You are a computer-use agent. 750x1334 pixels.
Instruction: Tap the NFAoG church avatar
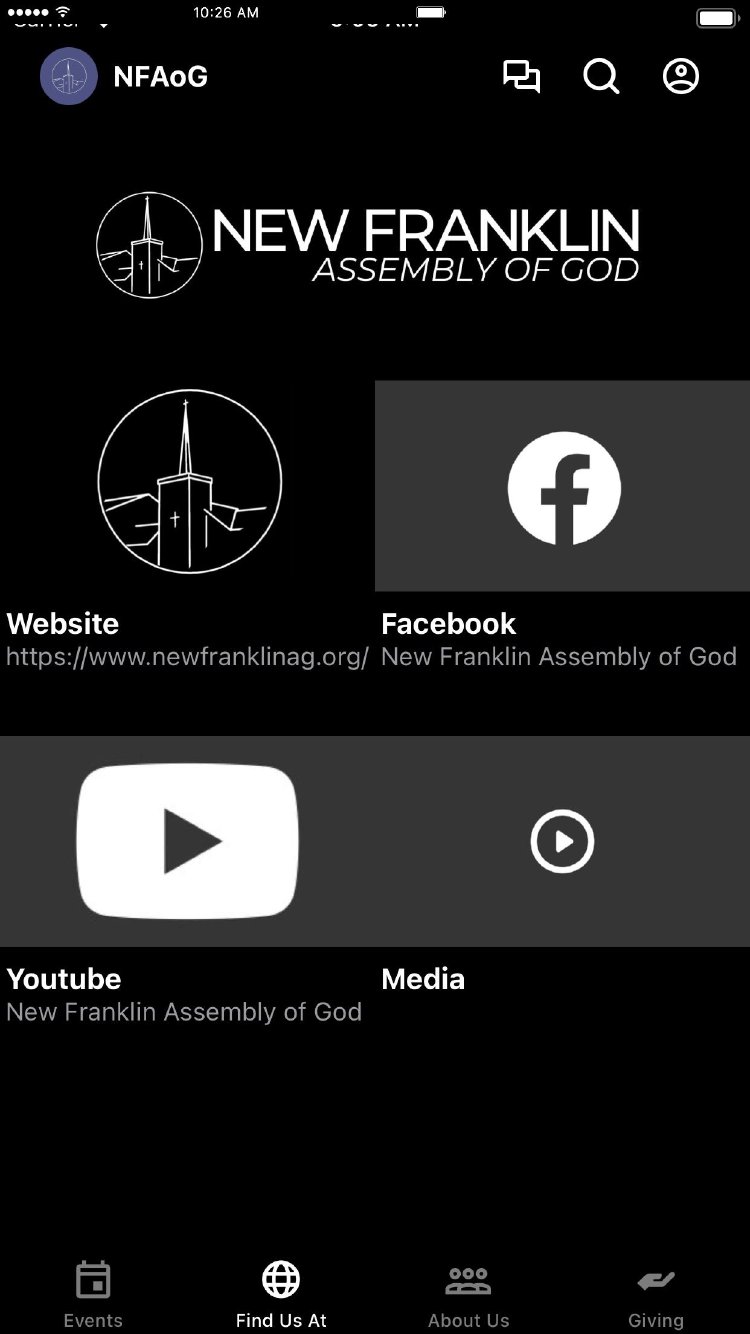[69, 77]
